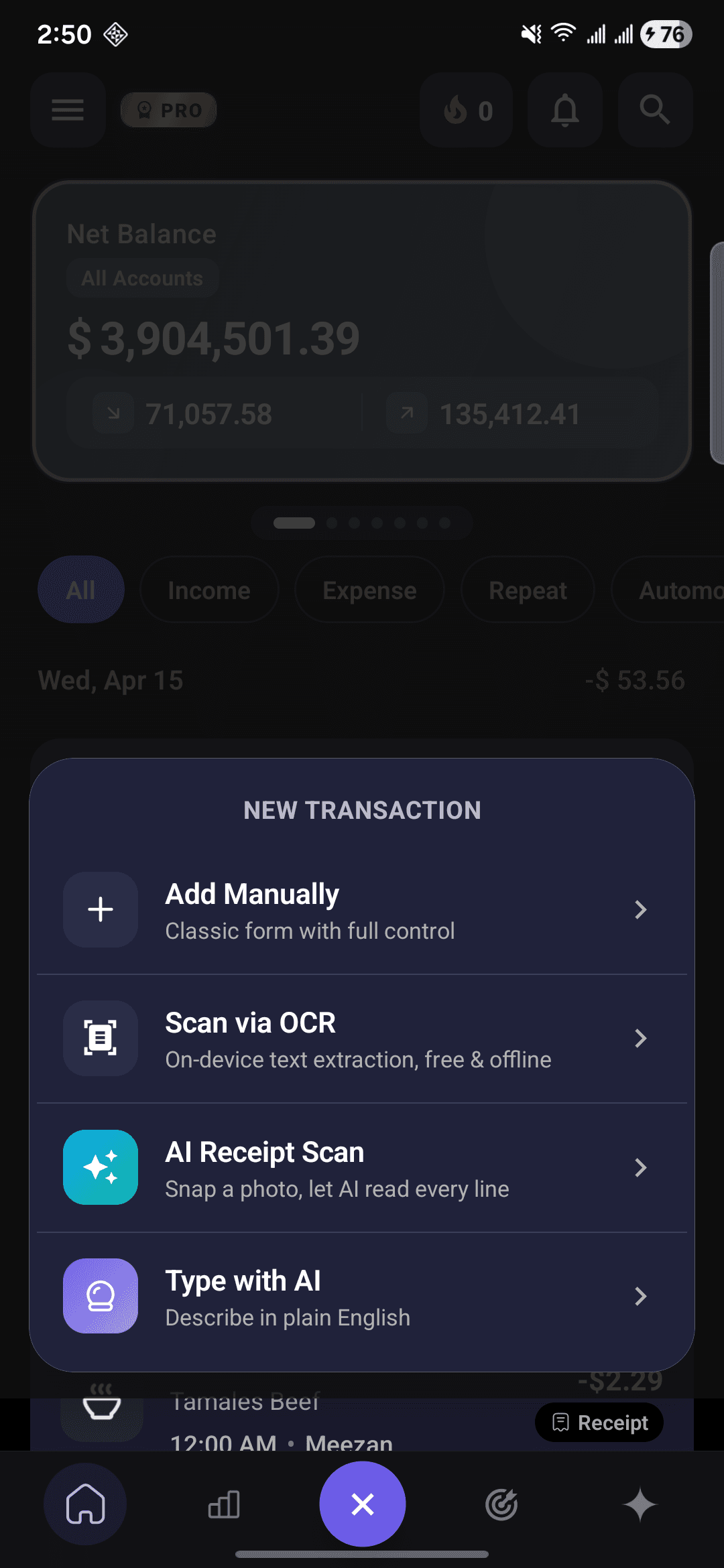Open search from the top bar
The width and height of the screenshot is (724, 1568).
tap(655, 110)
